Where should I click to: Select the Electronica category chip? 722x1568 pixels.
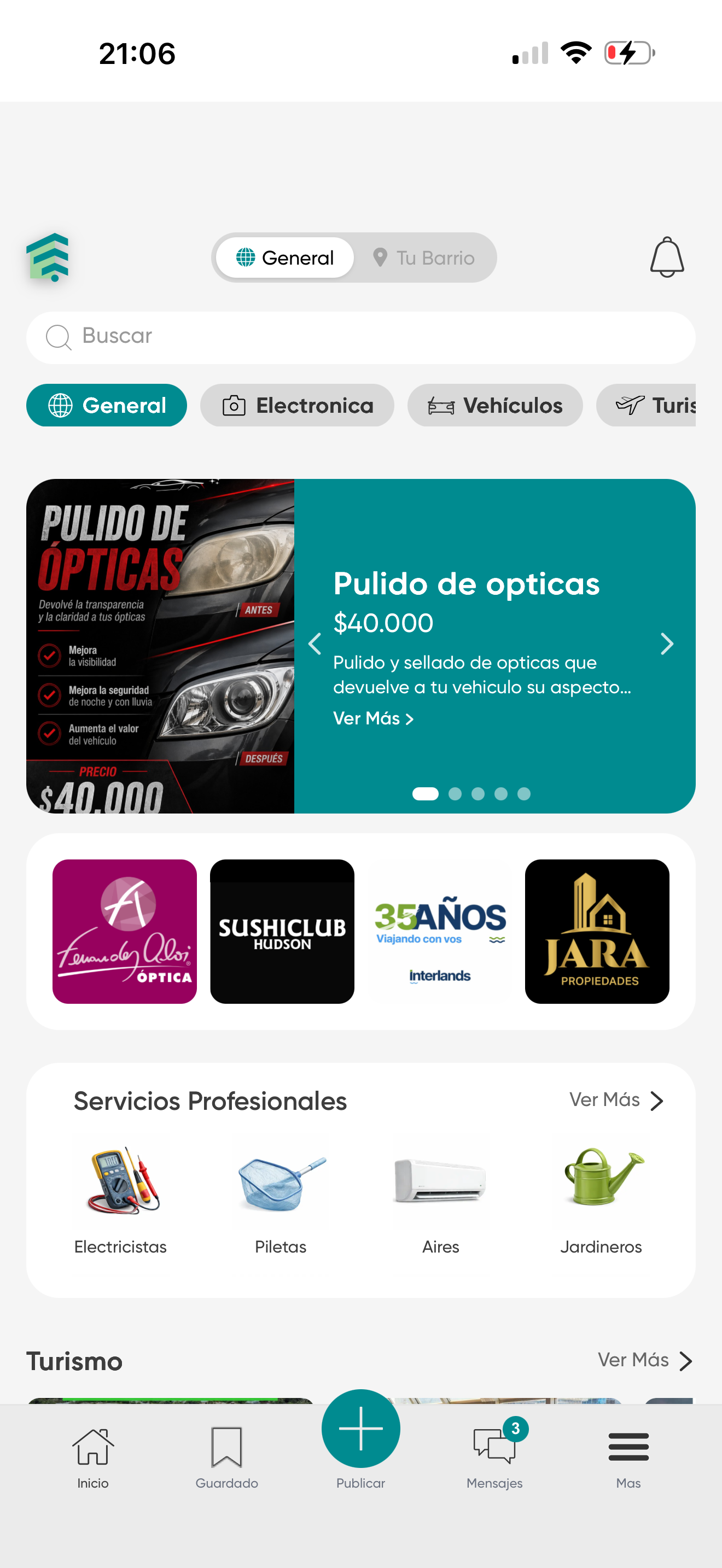(297, 405)
